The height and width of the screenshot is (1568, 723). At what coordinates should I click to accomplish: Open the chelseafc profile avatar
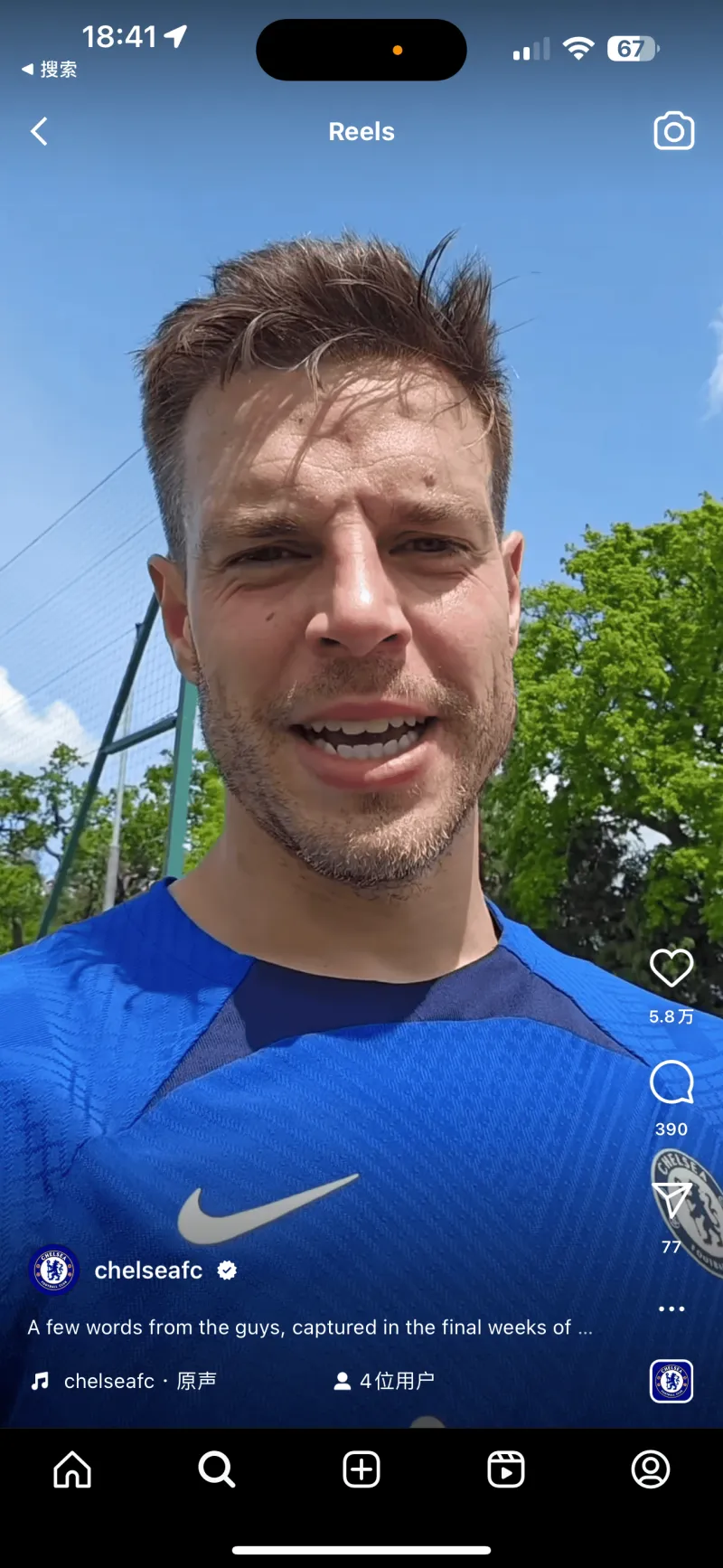point(54,1270)
